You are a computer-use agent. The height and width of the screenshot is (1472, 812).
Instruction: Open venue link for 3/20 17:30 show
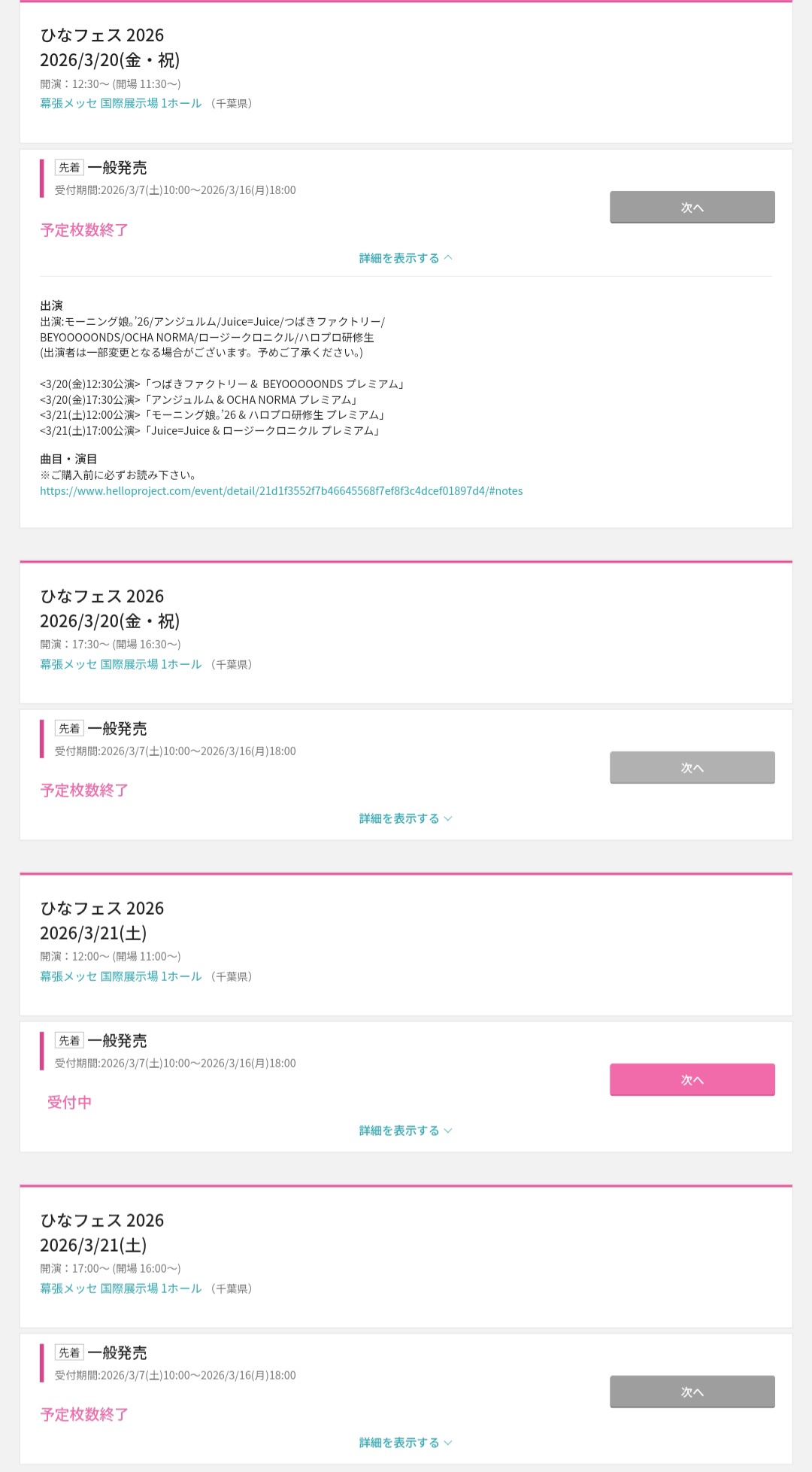click(121, 664)
